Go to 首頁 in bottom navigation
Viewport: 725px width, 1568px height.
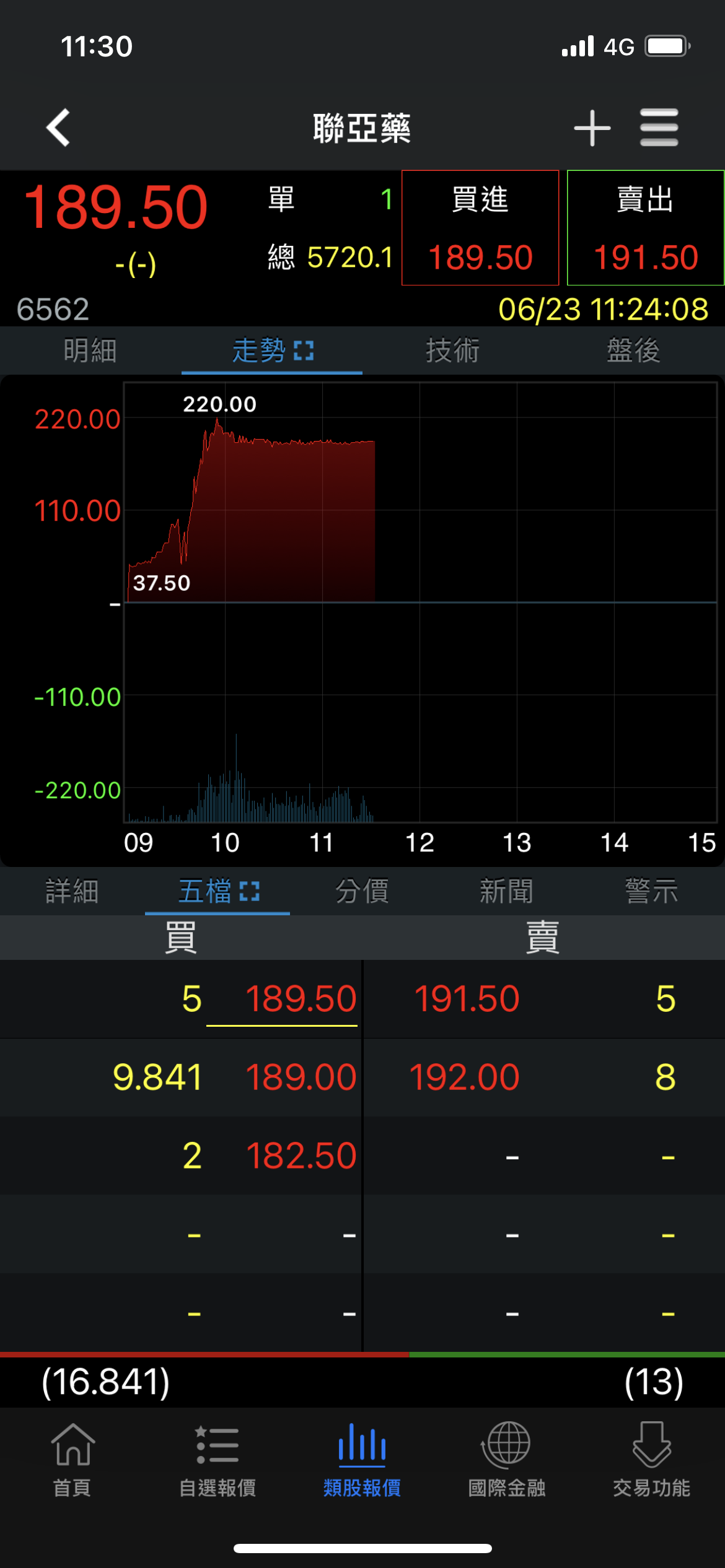(72, 1460)
